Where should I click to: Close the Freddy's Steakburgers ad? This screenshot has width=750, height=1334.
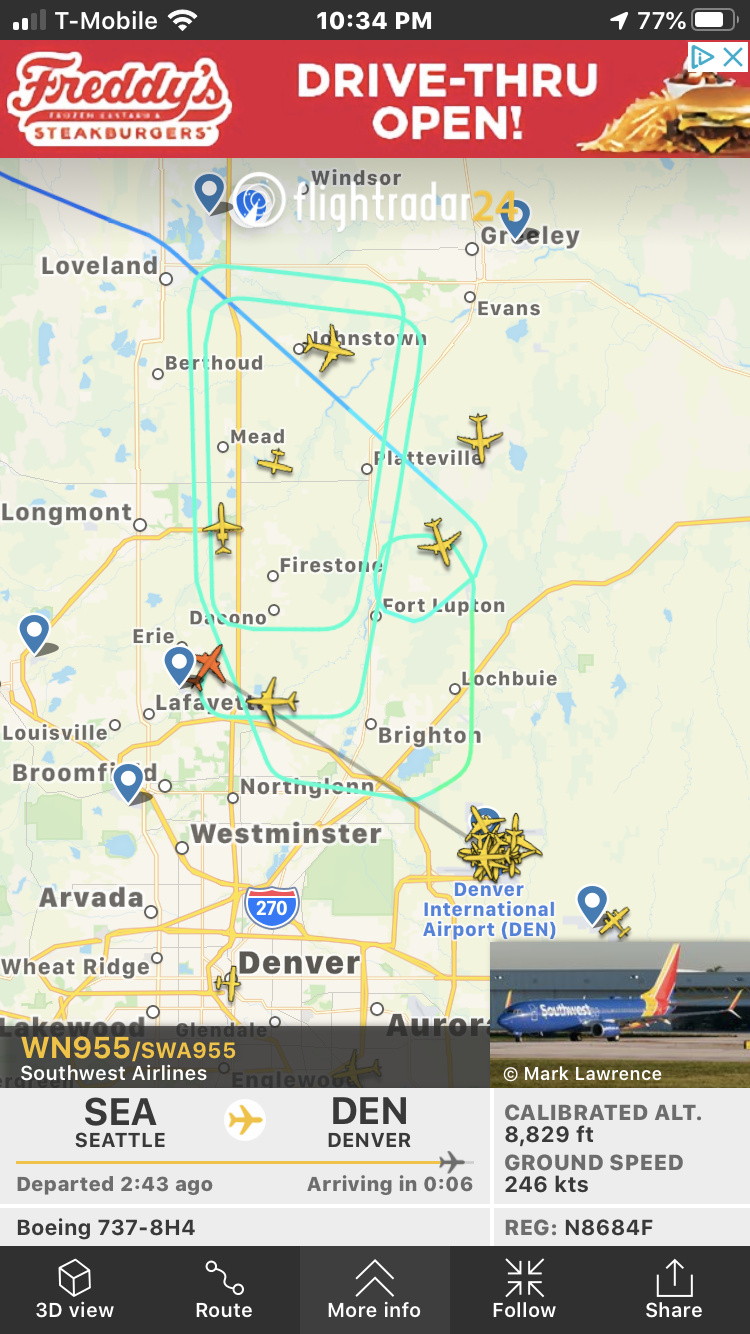[734, 57]
